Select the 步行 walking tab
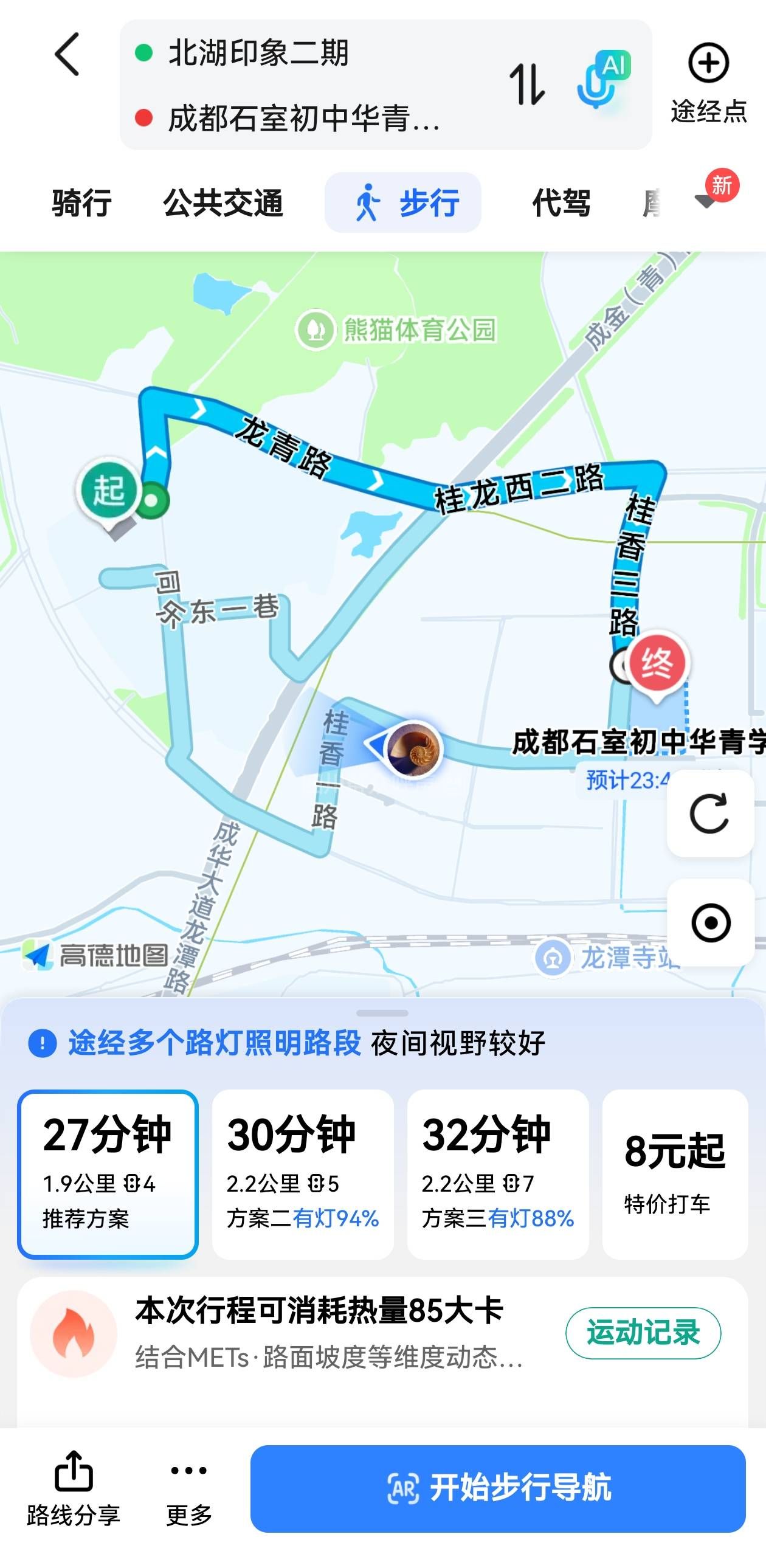 (403, 202)
